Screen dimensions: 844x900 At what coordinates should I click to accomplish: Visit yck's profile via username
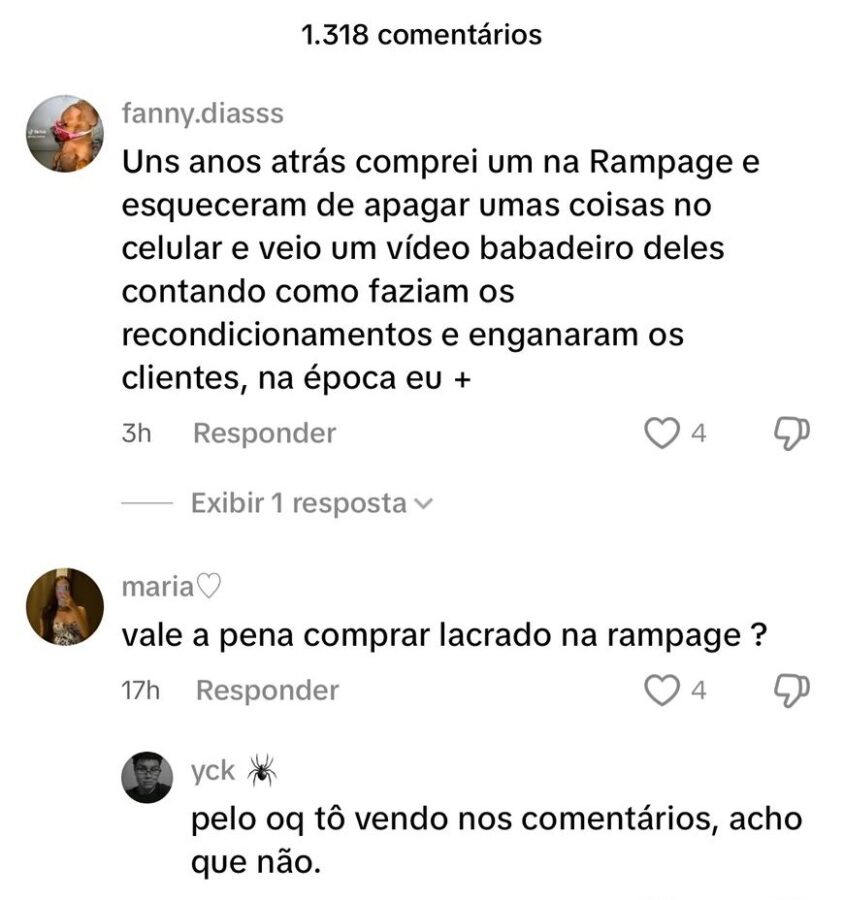tap(213, 770)
